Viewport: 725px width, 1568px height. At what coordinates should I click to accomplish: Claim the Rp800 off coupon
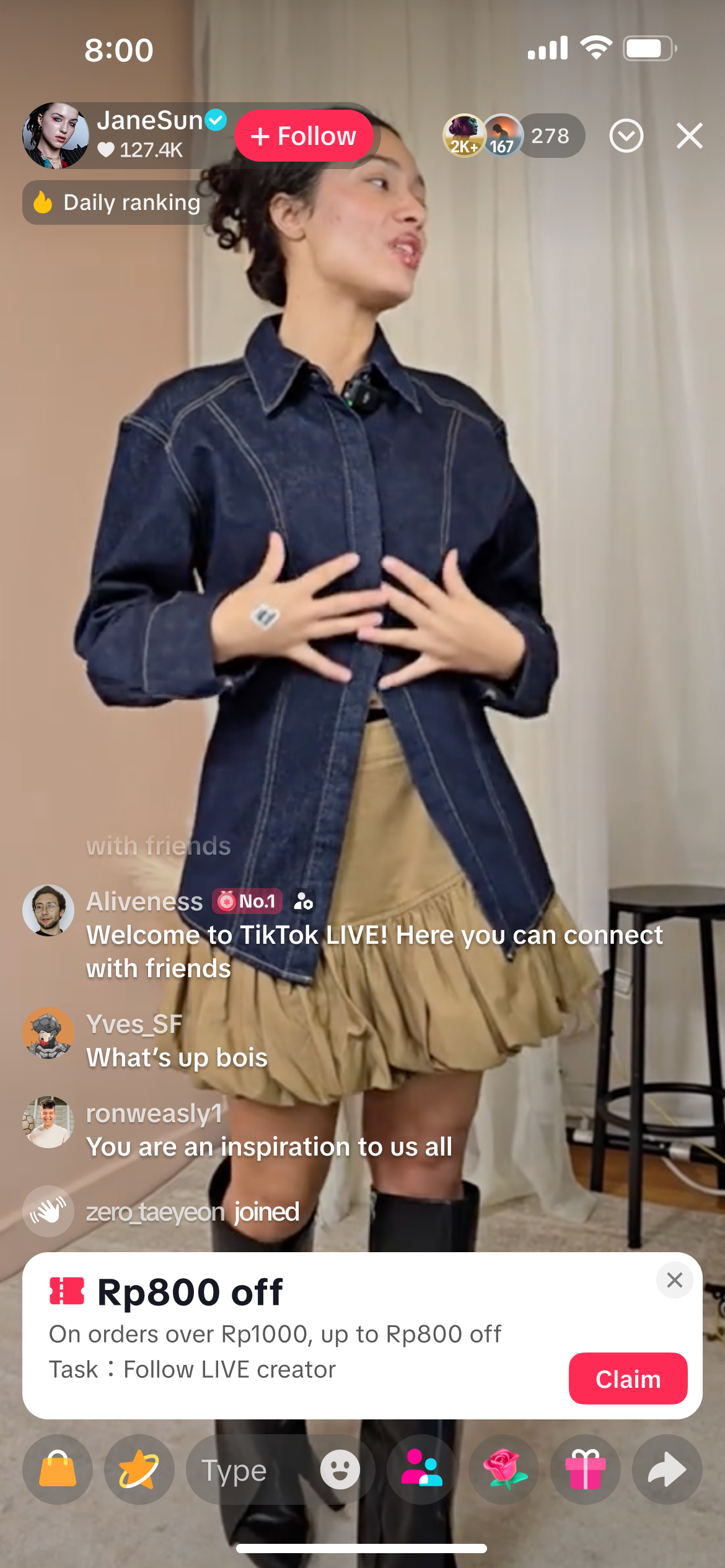pos(627,1379)
